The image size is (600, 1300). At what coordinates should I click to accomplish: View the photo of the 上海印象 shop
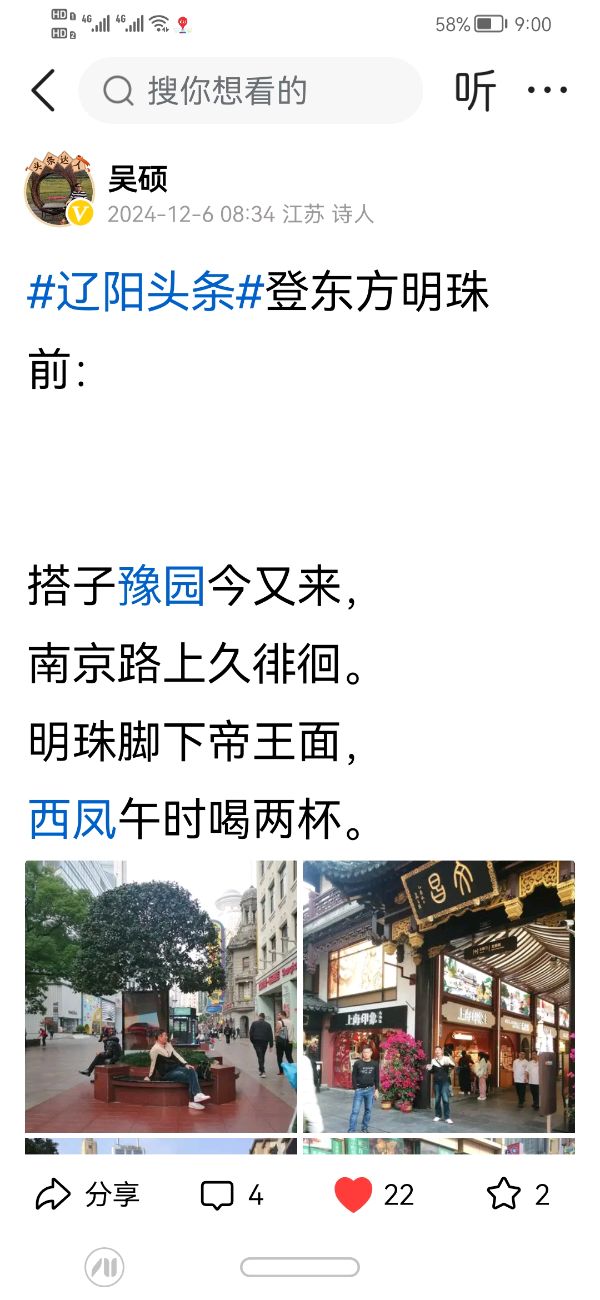tap(438, 996)
